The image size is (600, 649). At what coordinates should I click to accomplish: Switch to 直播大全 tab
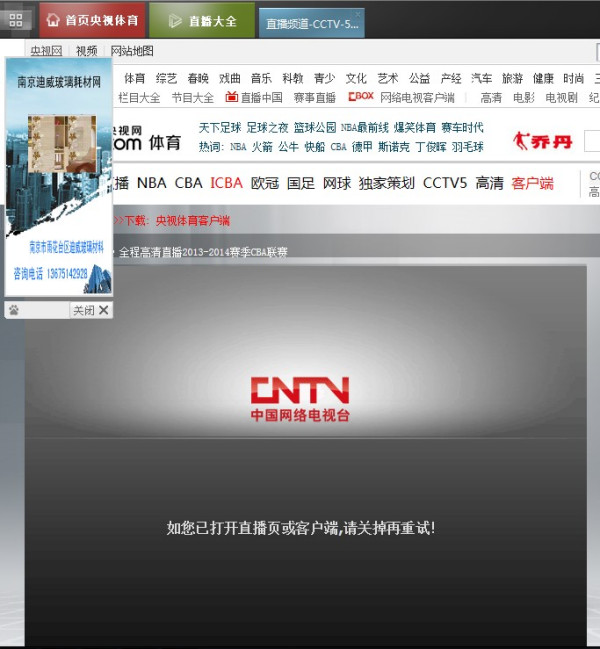(203, 20)
